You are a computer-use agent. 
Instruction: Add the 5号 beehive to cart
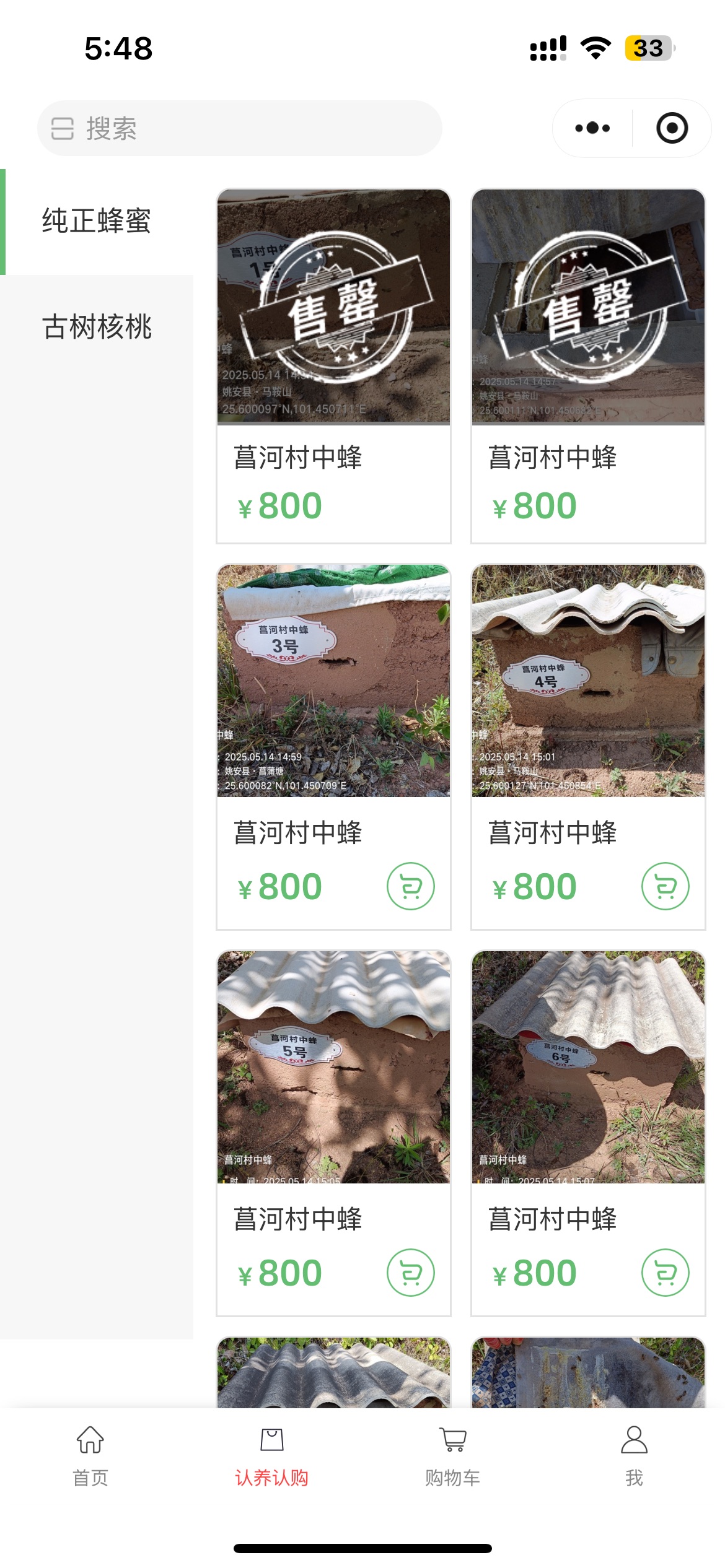(410, 1273)
